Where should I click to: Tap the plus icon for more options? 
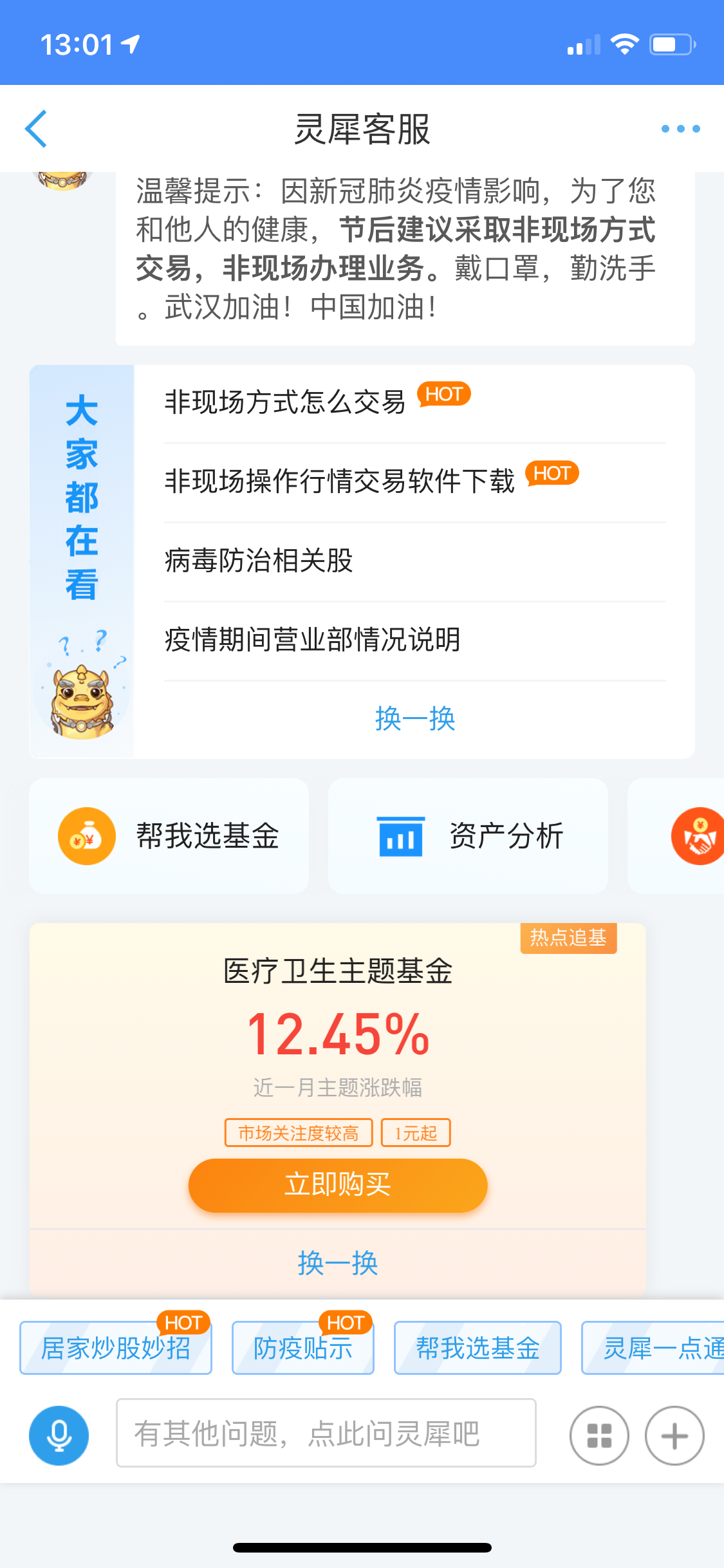coord(674,1435)
